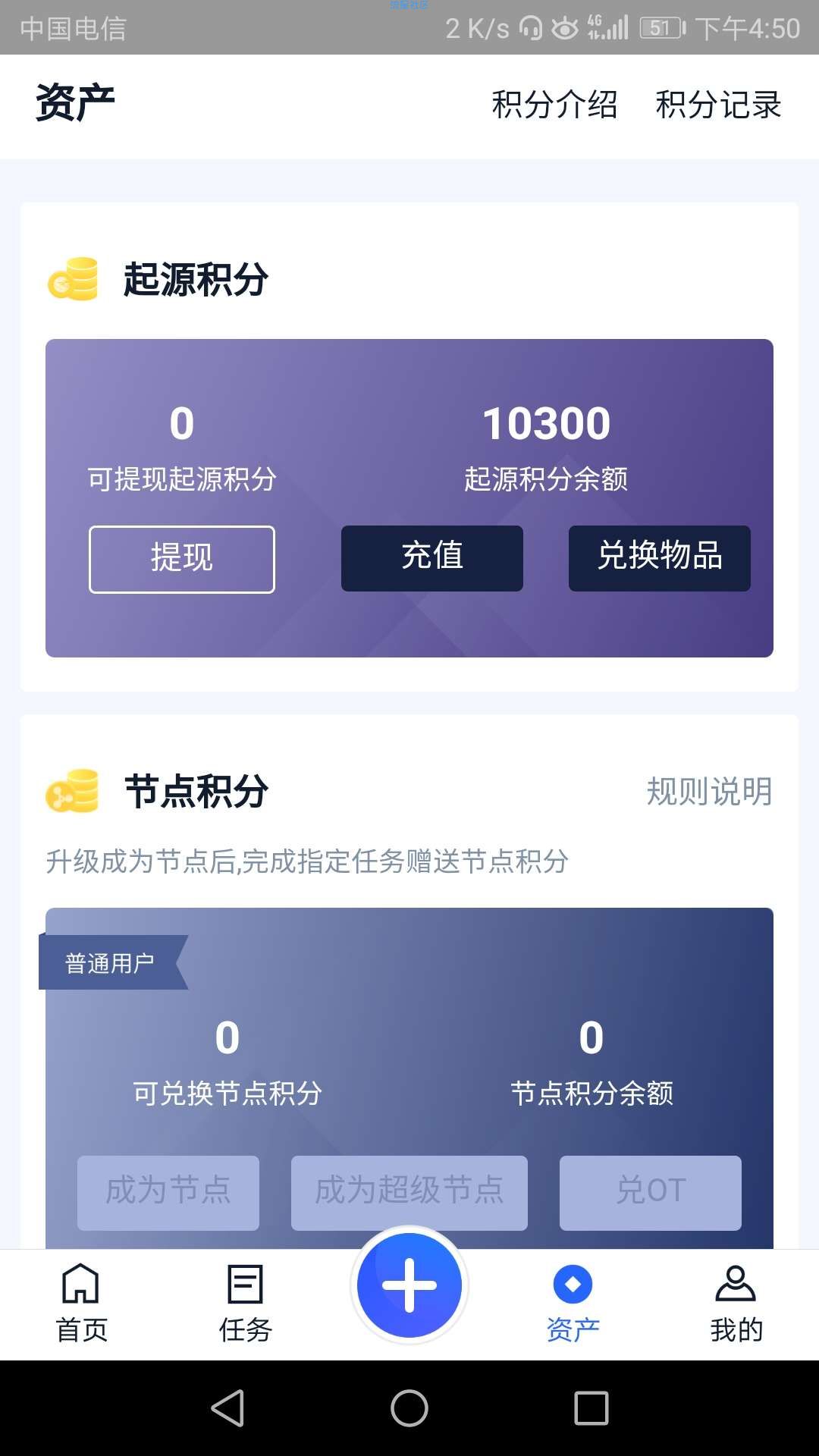The width and height of the screenshot is (819, 1456).
Task: Tap the 成为超级节点 button
Action: point(409,1192)
